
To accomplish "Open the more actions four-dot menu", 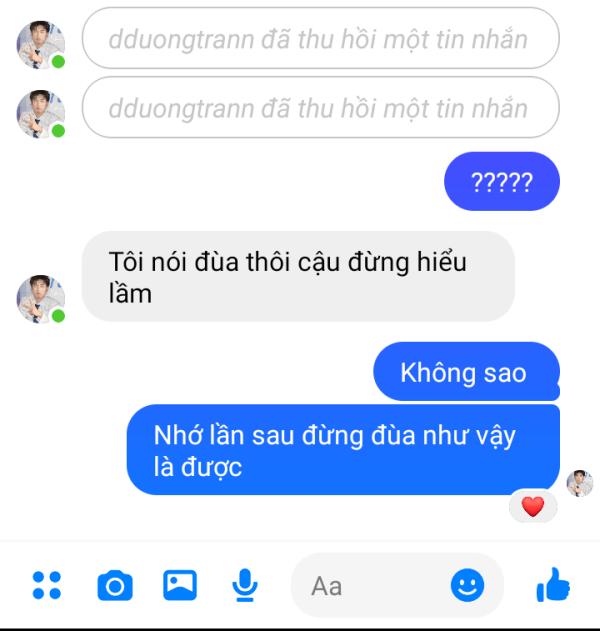I will (x=47, y=585).
